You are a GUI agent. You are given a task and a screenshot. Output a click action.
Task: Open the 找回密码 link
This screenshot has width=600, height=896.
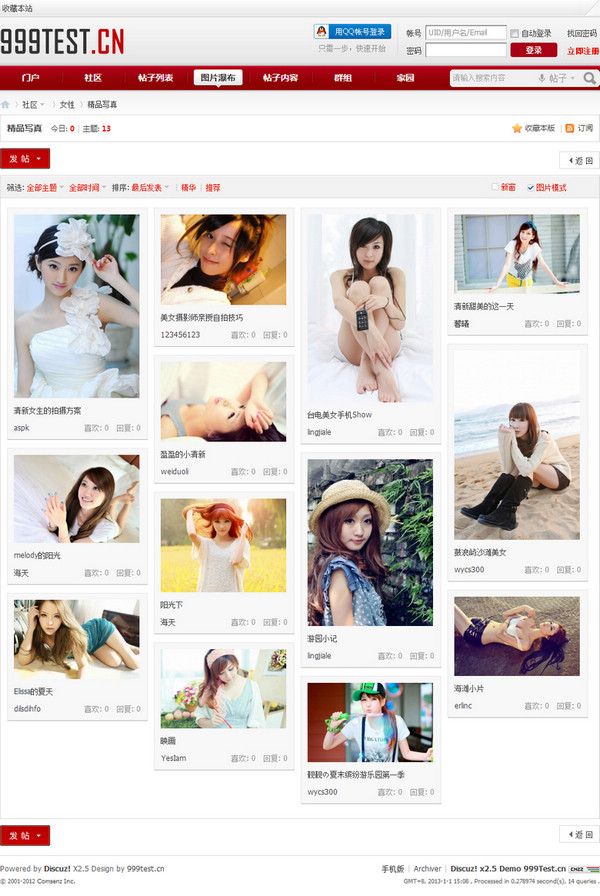[x=581, y=33]
